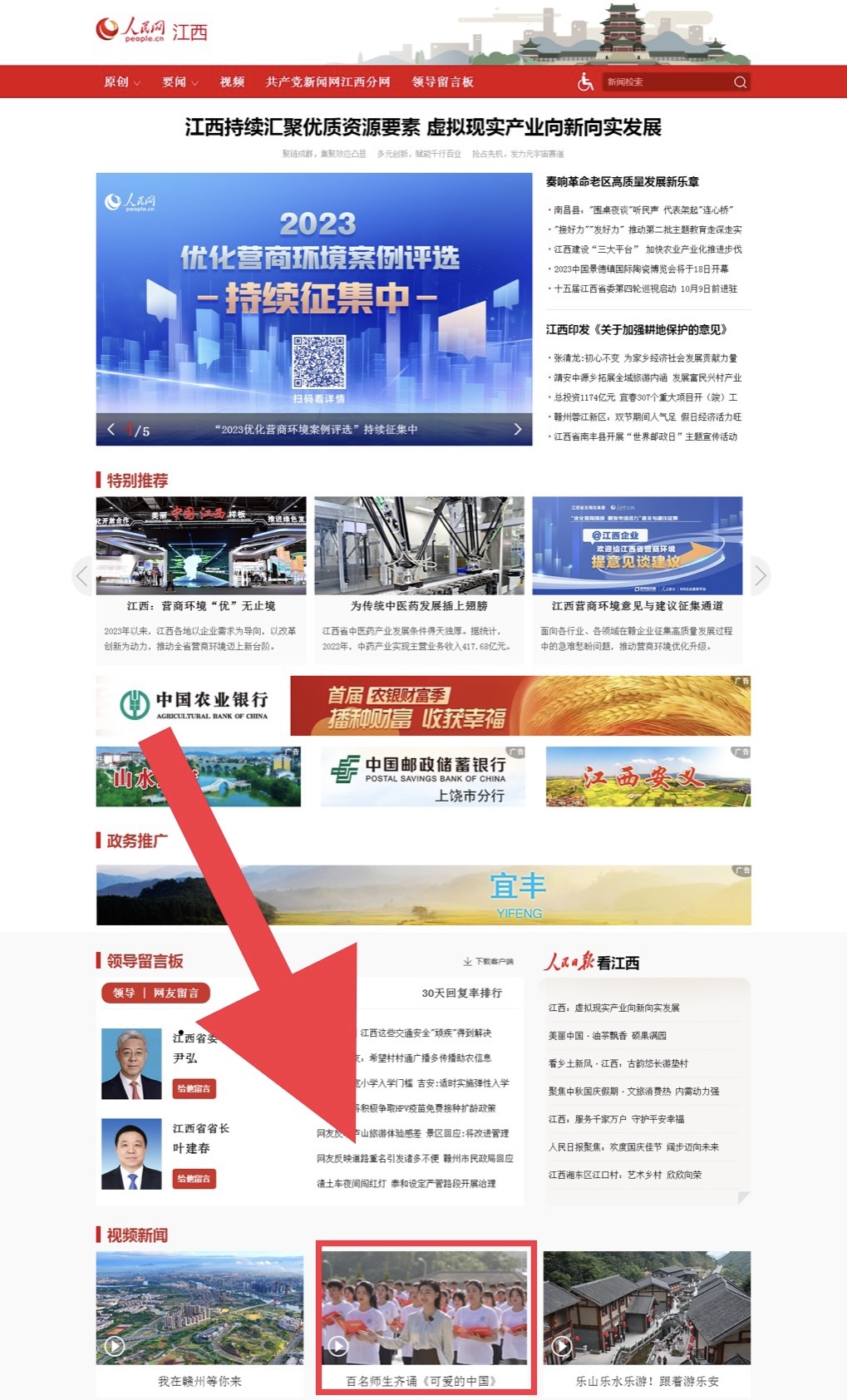This screenshot has width=847, height=1400.
Task: Tap the 新闻检索 search field
Action: pos(665,82)
